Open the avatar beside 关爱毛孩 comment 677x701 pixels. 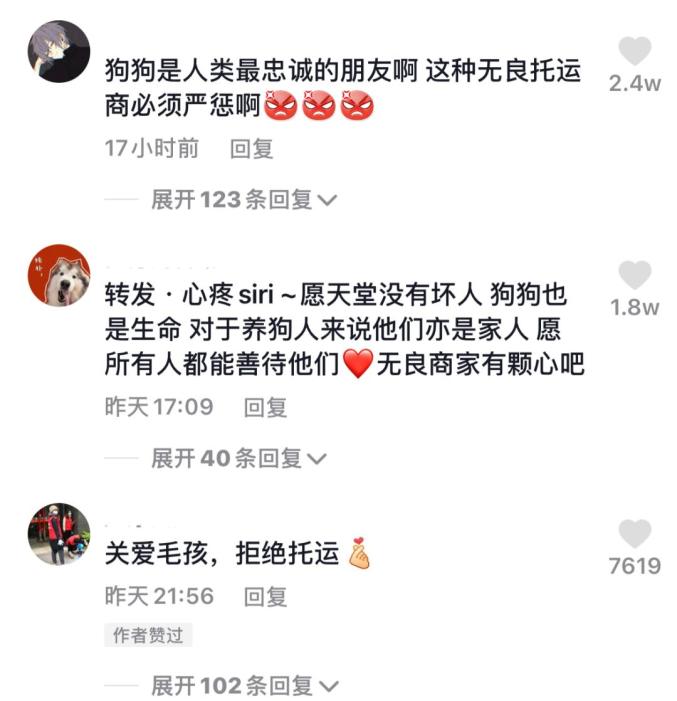59,534
